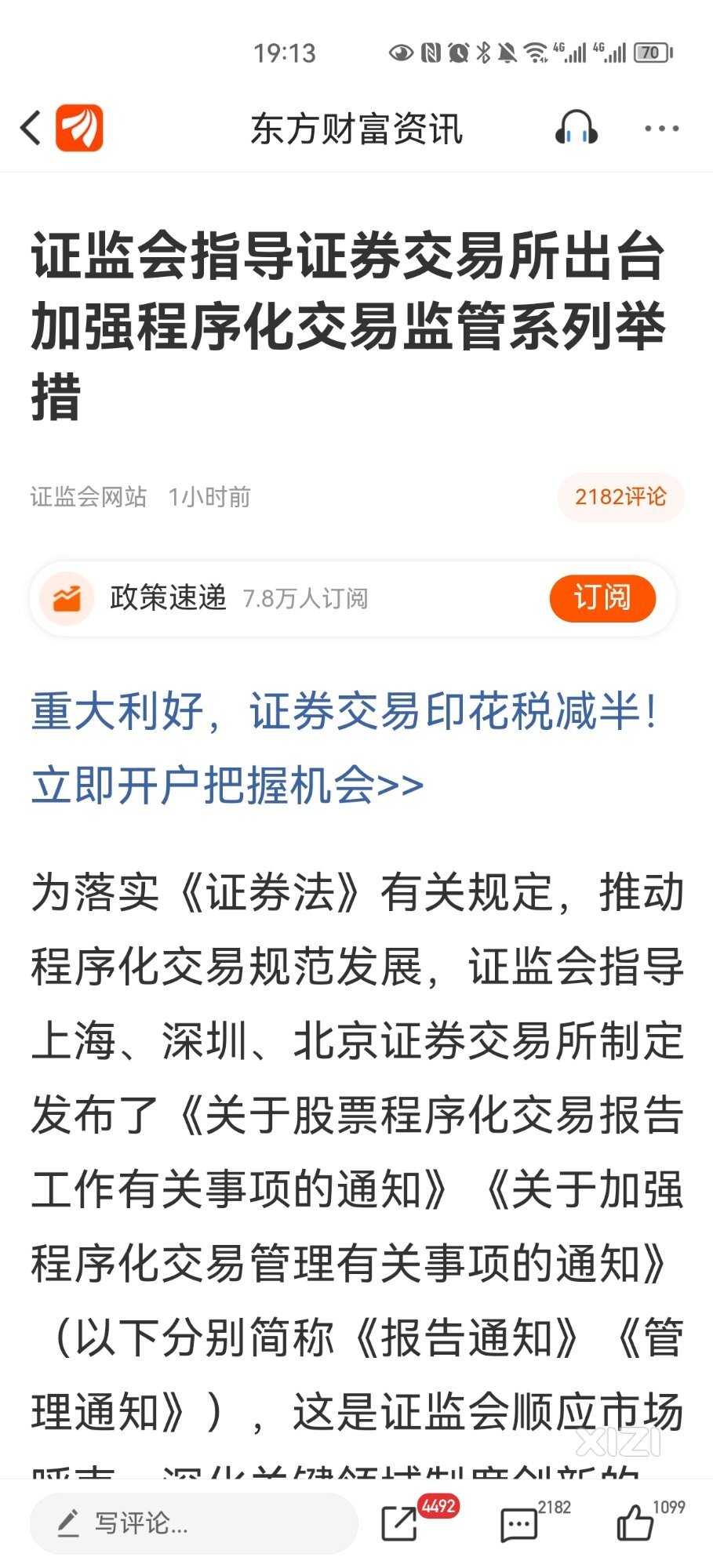Screen dimensions: 713x1568
Task: Listen to article via headphone icon
Action: 577,128
